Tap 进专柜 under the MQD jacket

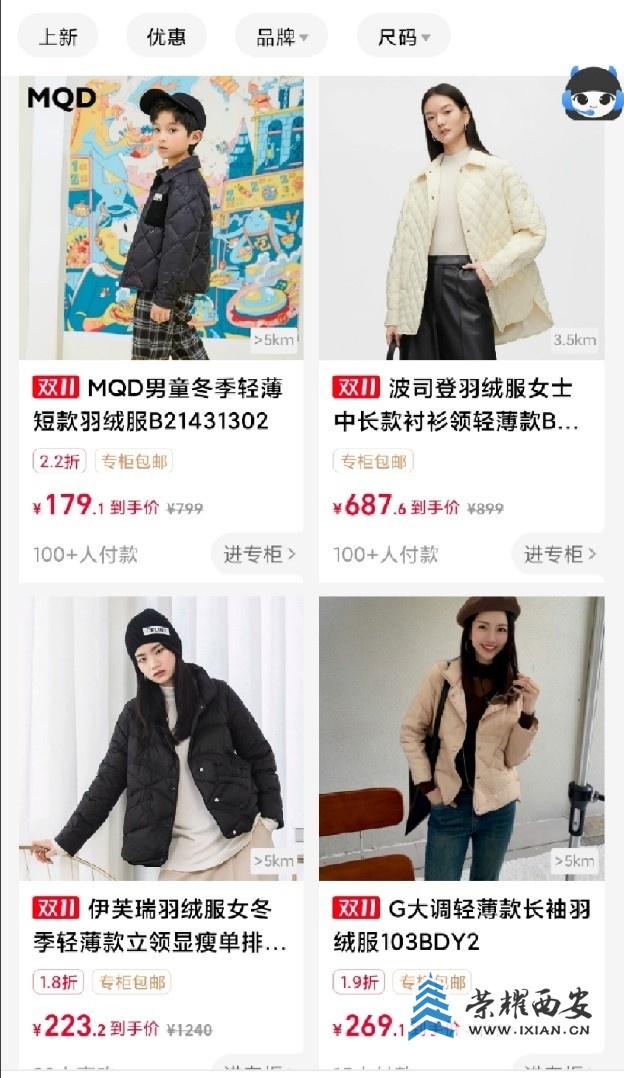[x=259, y=554]
